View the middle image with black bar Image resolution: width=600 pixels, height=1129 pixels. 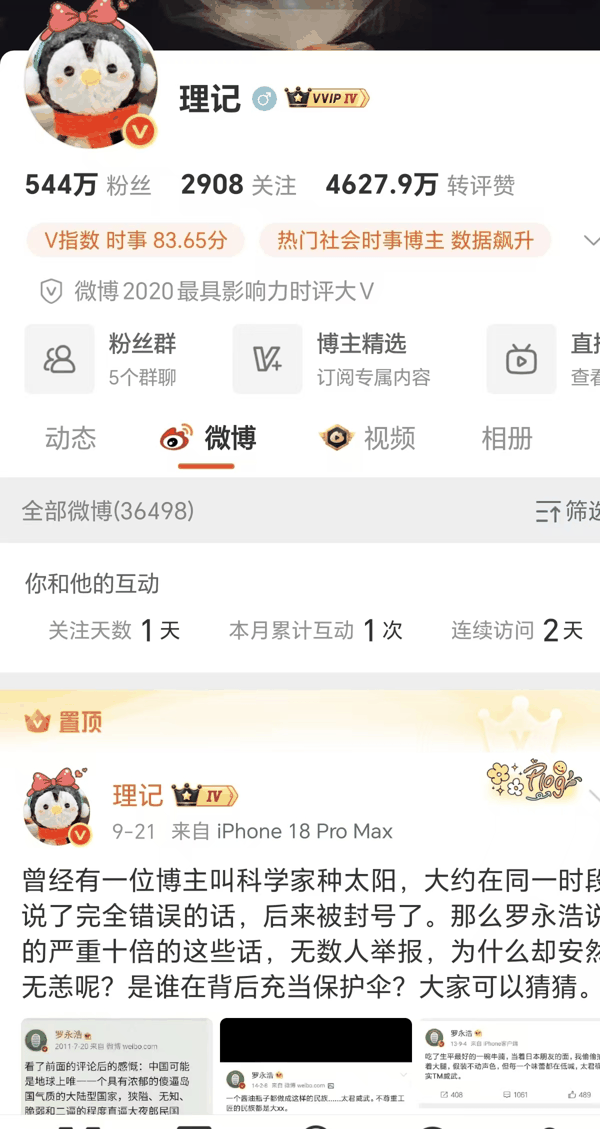[x=315, y=1066]
